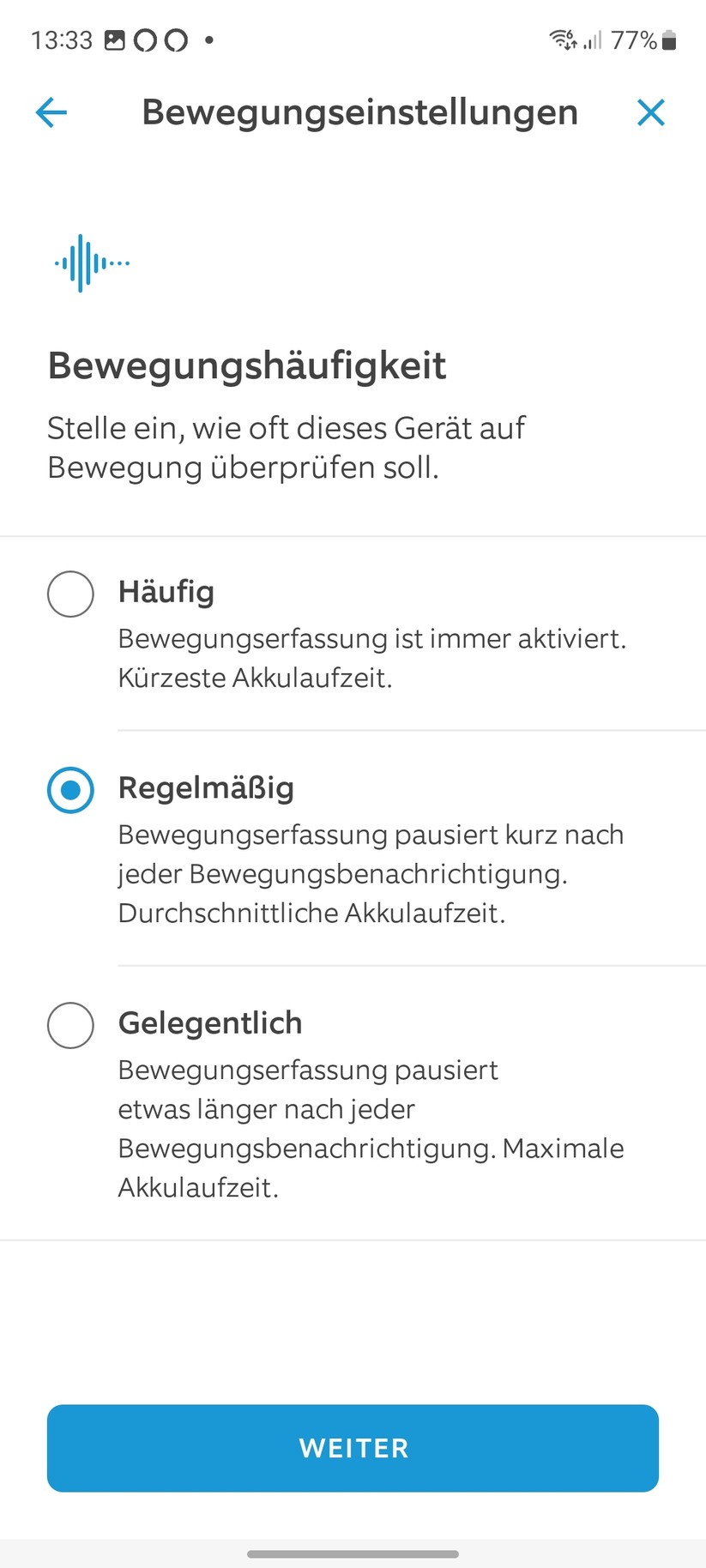This screenshot has width=706, height=1568.
Task: Tap the first circular notification icon
Action: tap(146, 39)
